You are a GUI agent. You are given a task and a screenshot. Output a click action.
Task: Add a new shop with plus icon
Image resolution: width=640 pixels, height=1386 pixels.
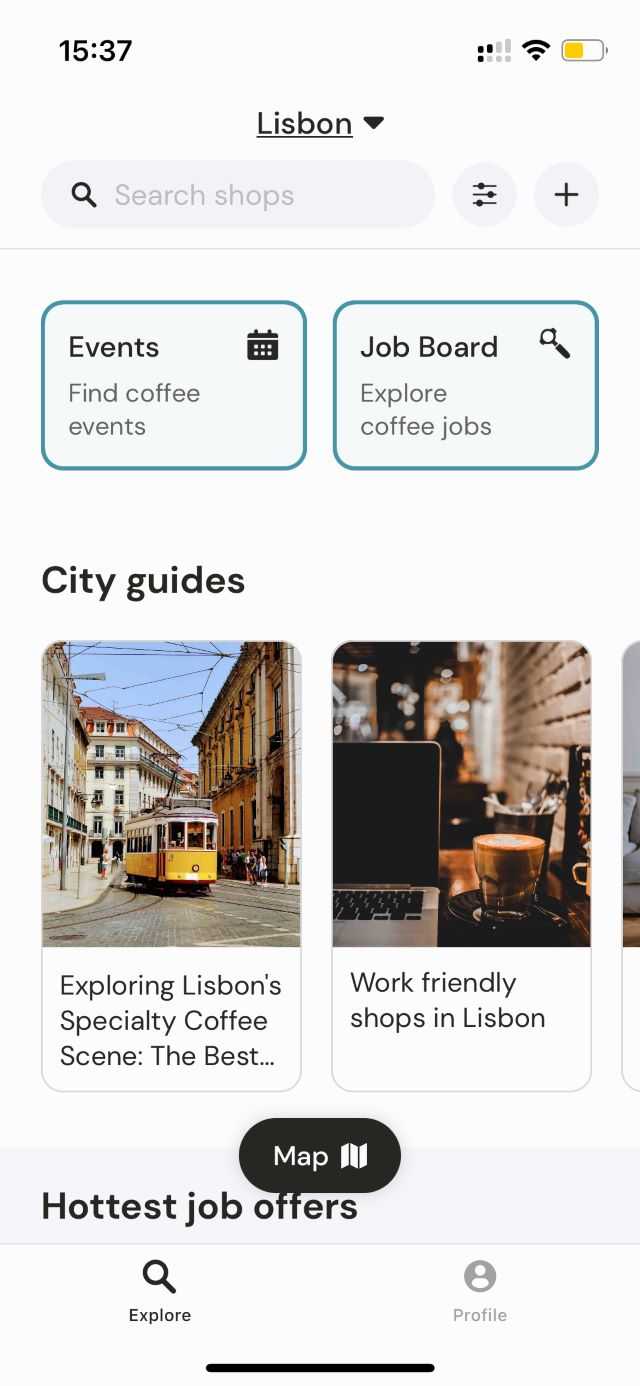tap(566, 195)
